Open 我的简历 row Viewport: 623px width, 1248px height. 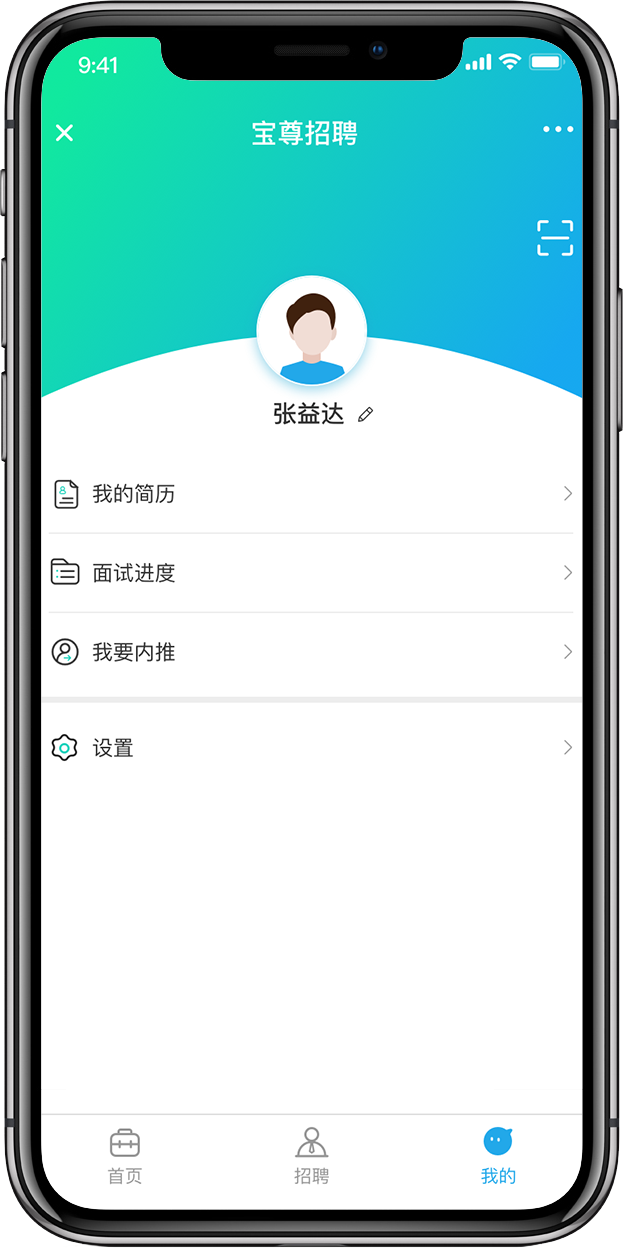[x=311, y=494]
